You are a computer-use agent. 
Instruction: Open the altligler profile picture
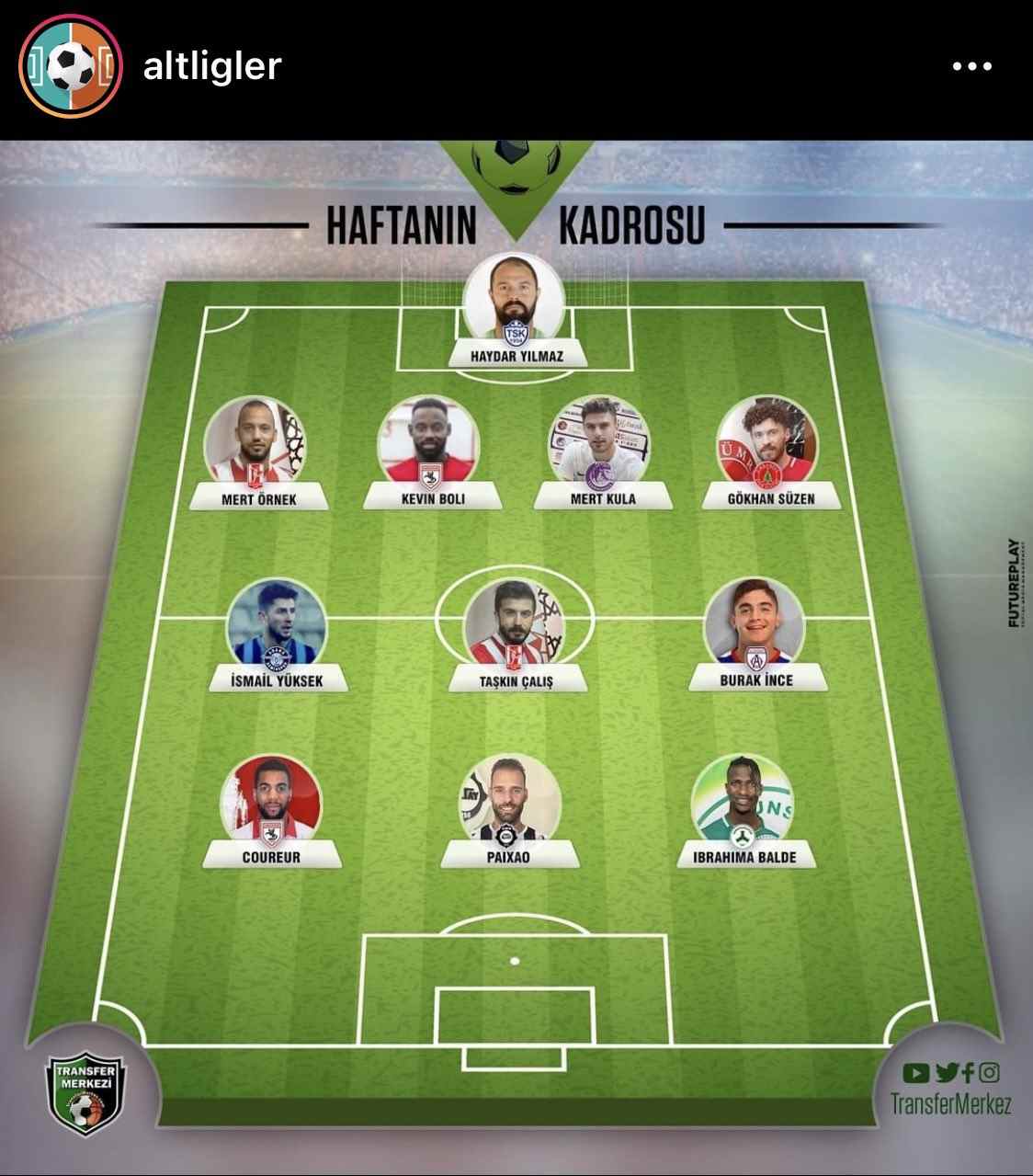(x=70, y=66)
